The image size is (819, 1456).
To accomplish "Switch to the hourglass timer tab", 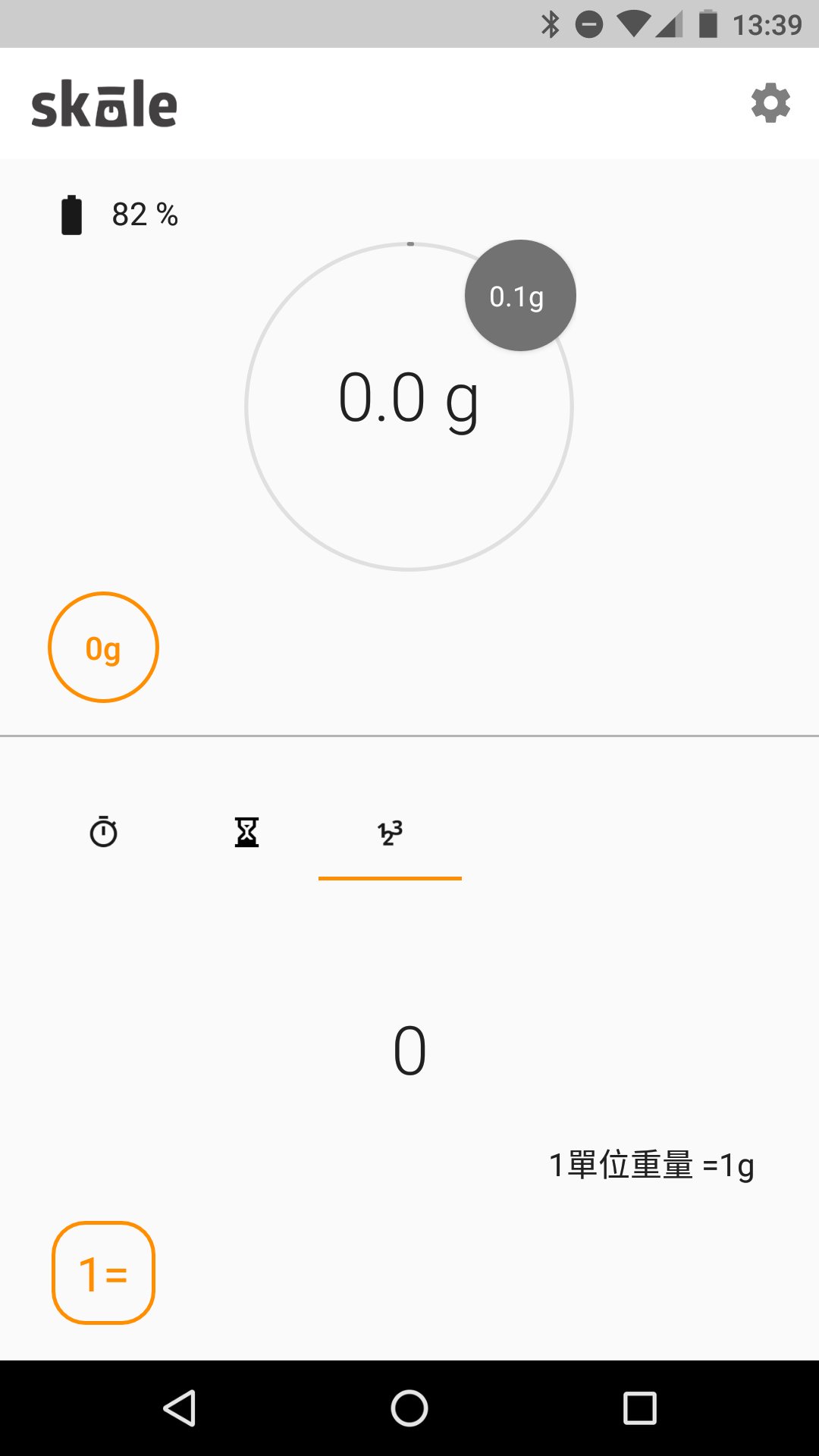I will click(x=246, y=832).
